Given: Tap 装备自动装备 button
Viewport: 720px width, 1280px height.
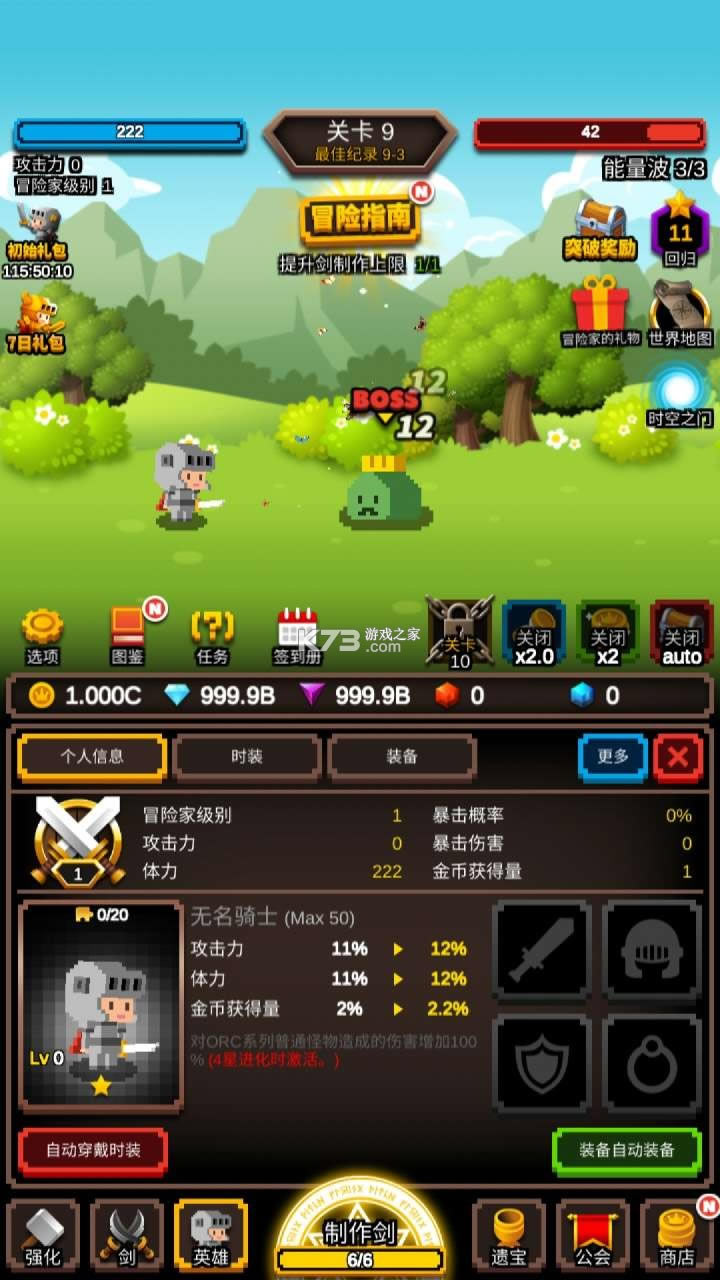Looking at the screenshot, I should coord(627,1150).
